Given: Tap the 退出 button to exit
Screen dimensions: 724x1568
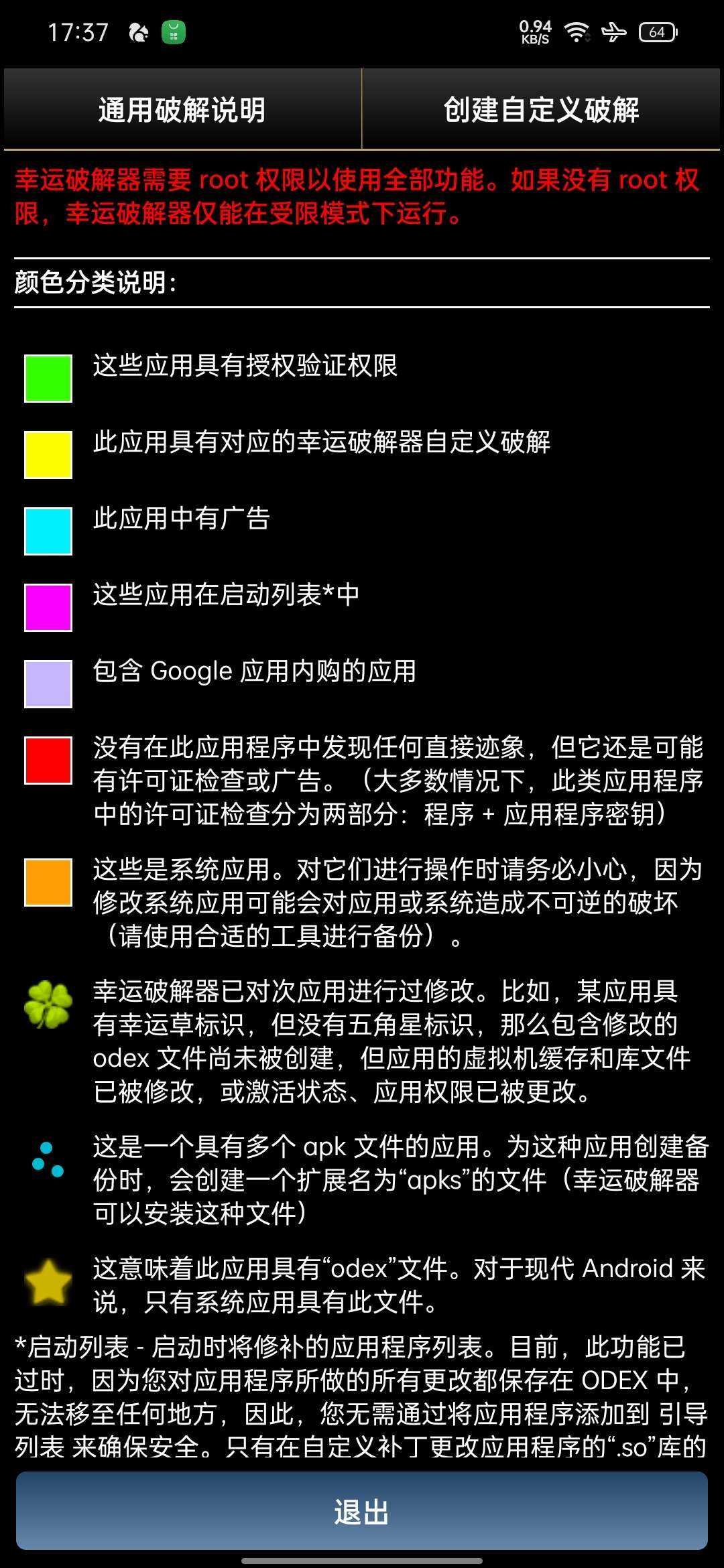Looking at the screenshot, I should [362, 1511].
